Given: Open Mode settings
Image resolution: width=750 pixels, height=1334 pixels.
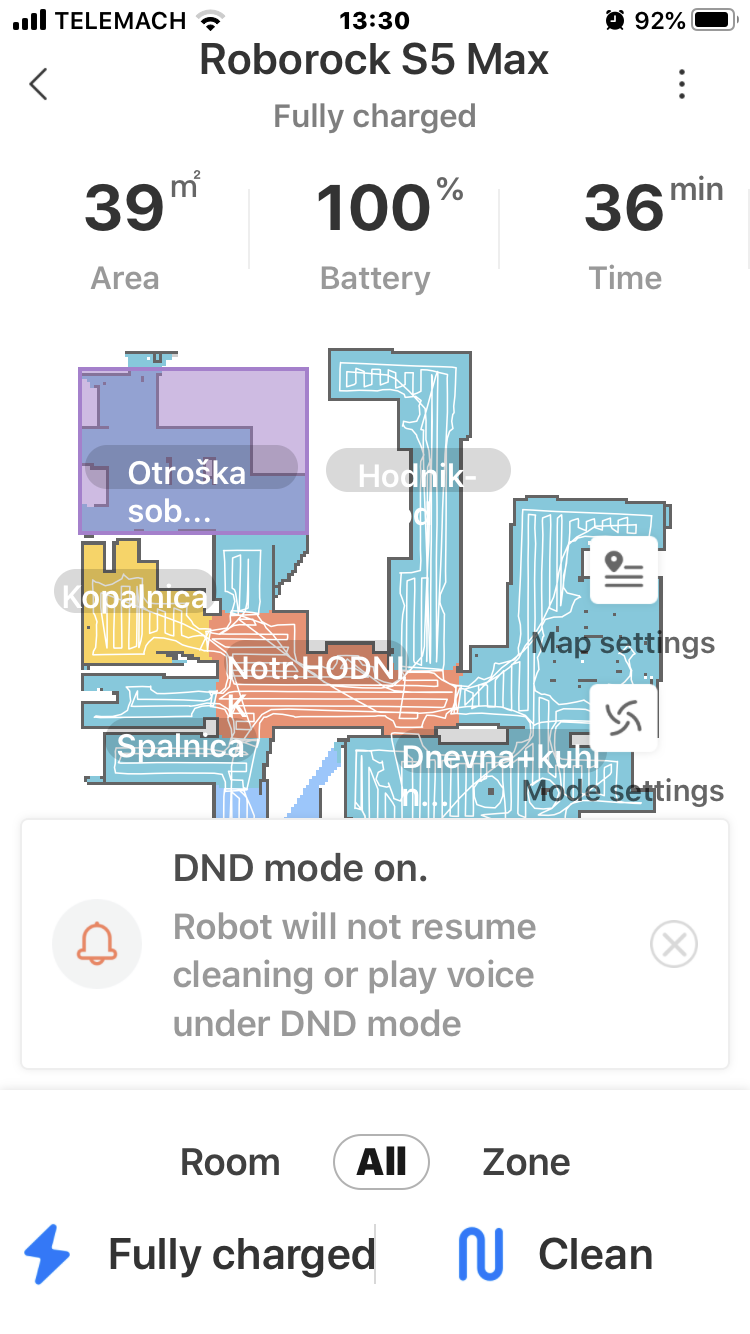Looking at the screenshot, I should point(624,718).
